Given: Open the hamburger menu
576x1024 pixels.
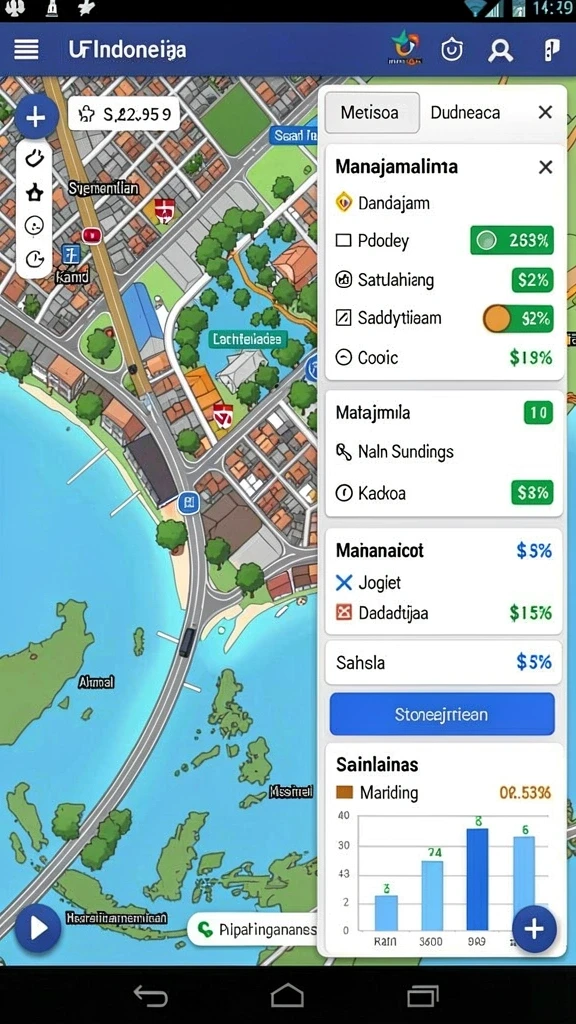Looking at the screenshot, I should [26, 50].
